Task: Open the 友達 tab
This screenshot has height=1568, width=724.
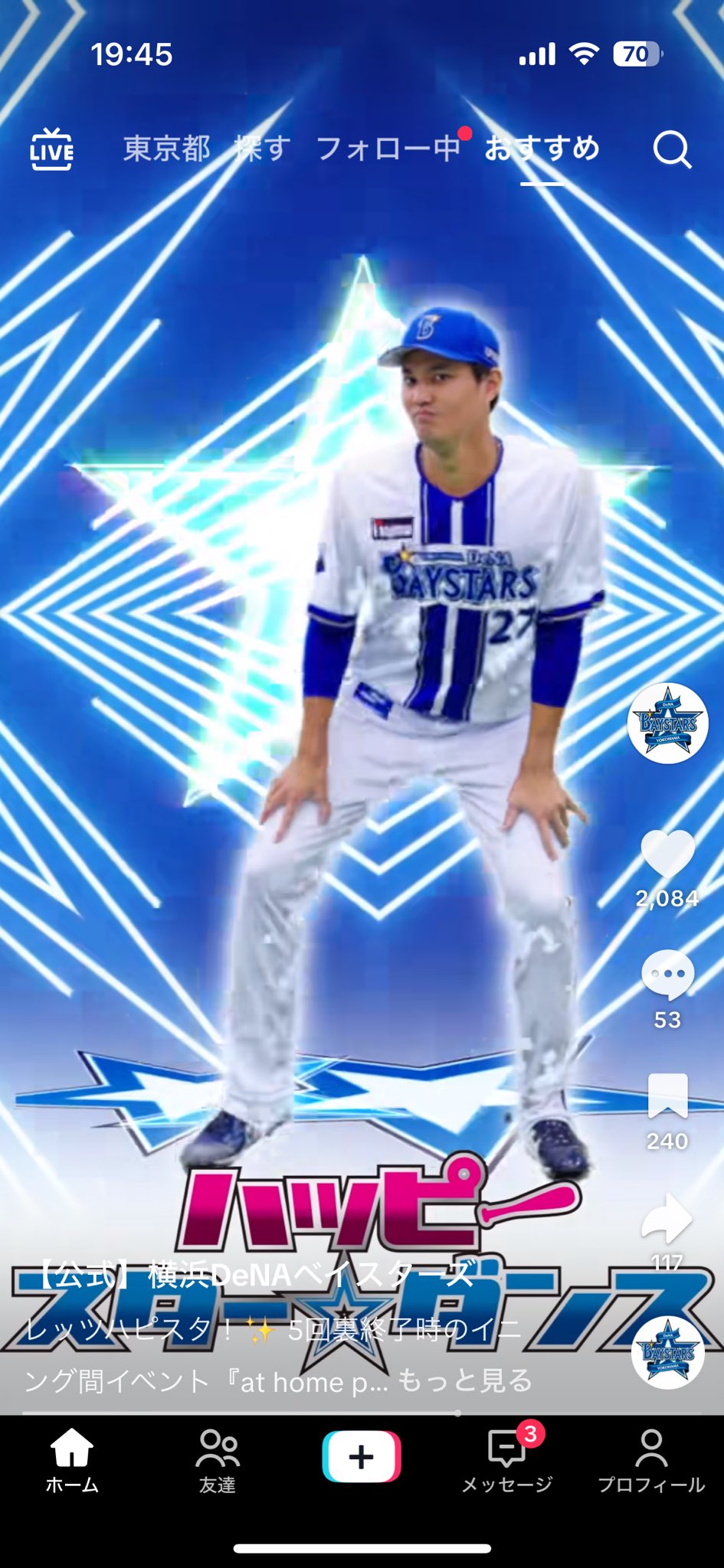Action: pyautogui.click(x=218, y=1462)
